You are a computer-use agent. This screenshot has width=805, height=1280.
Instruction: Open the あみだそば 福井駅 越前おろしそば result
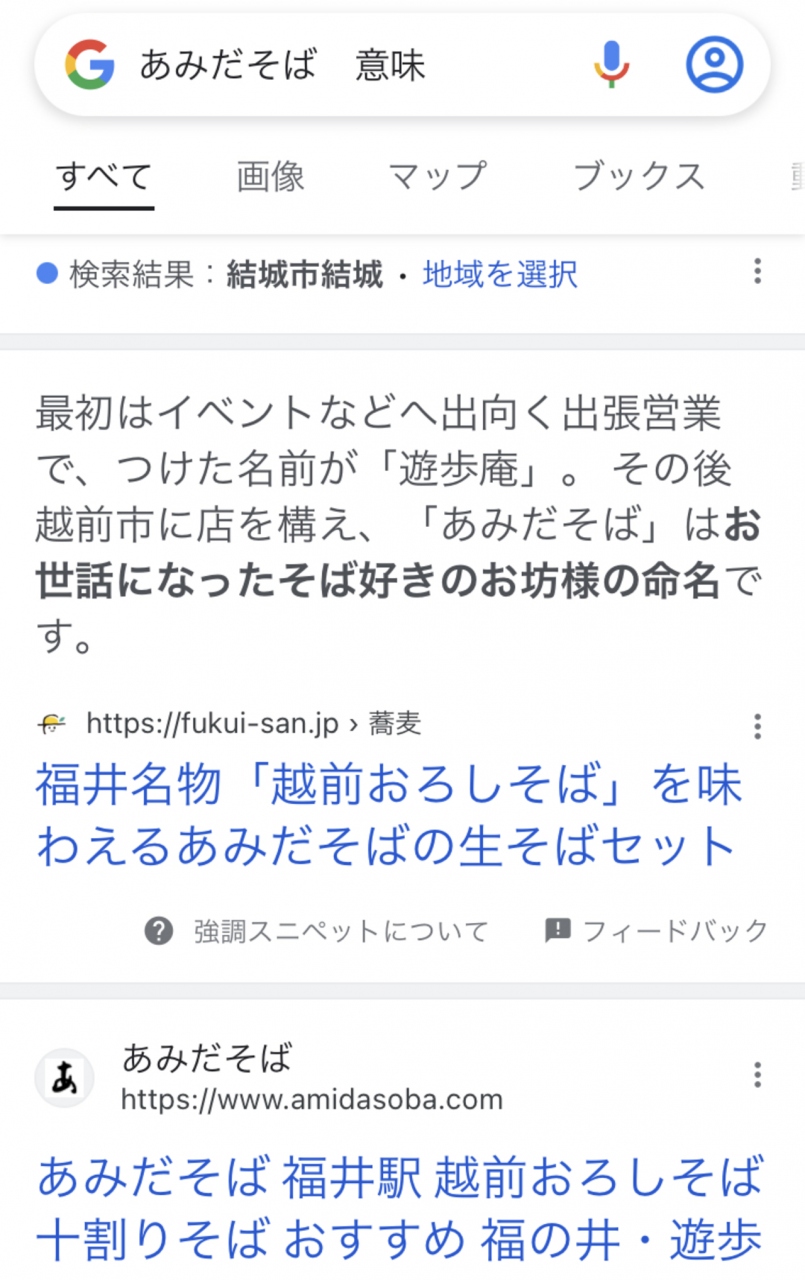pos(398,1208)
